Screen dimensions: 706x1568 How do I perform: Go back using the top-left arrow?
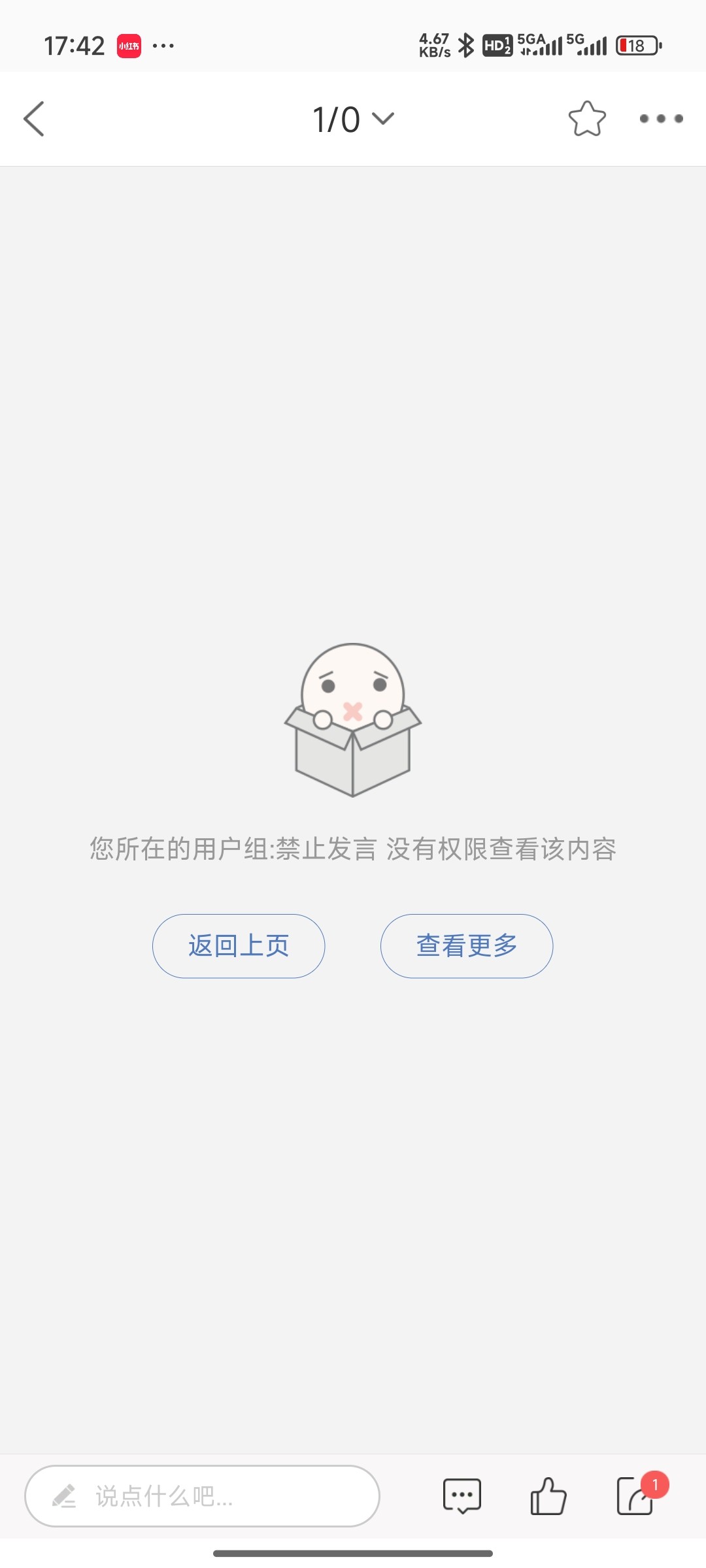click(x=34, y=119)
